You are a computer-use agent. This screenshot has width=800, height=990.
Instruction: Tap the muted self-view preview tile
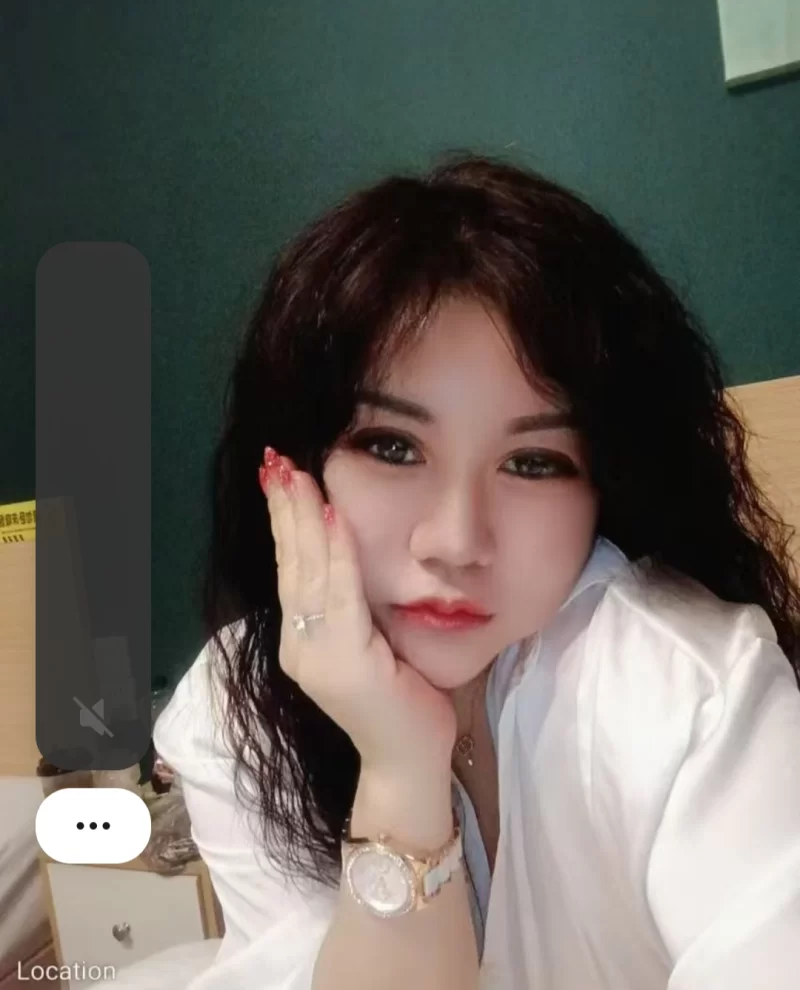point(93,505)
